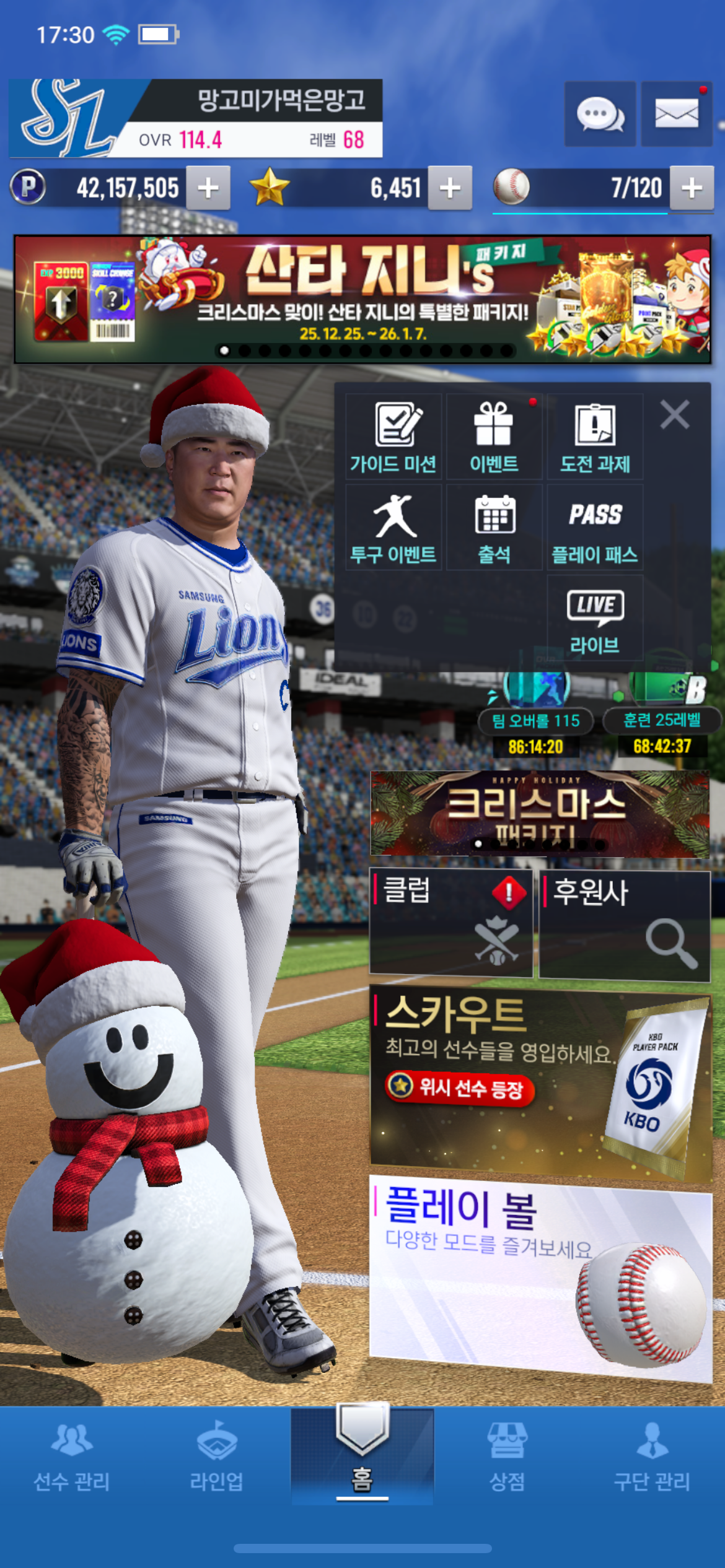The image size is (725, 1568).
Task: Open the 플레이 볼 card
Action: [539, 1276]
